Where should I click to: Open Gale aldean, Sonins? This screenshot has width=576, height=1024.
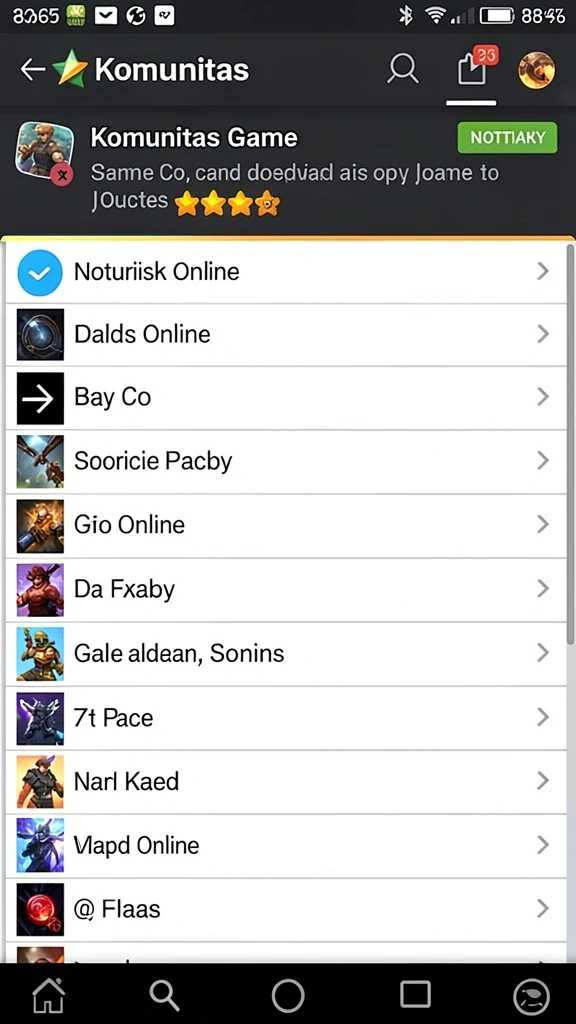click(286, 653)
